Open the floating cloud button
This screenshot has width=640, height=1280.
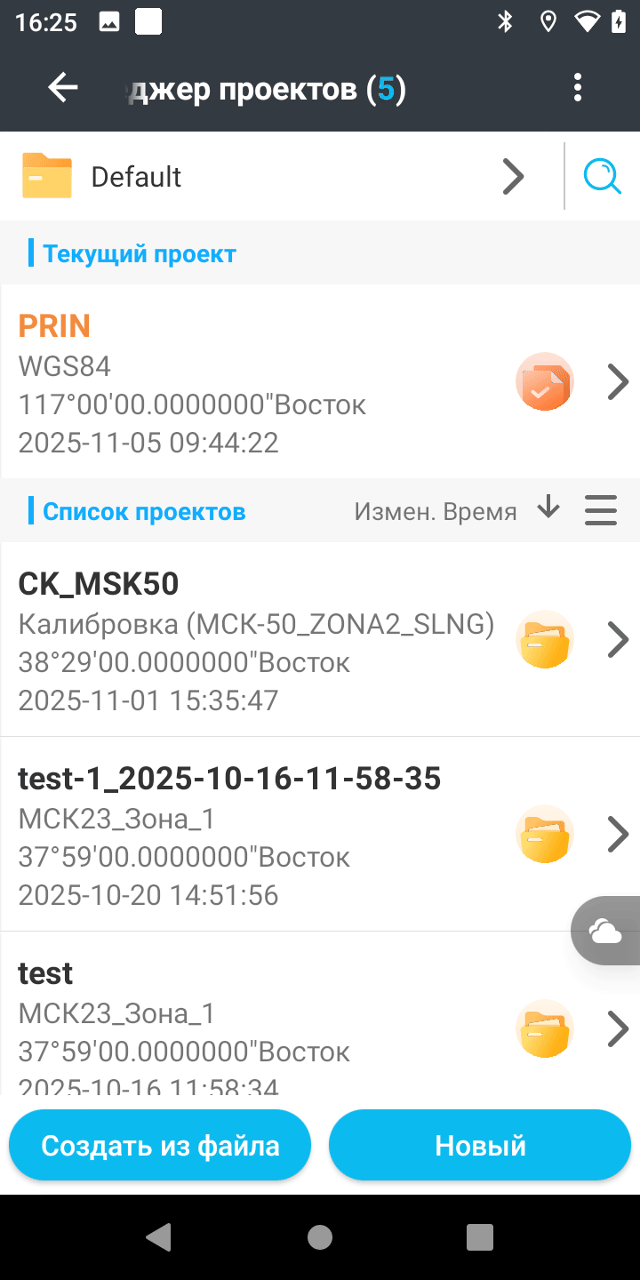(x=605, y=932)
